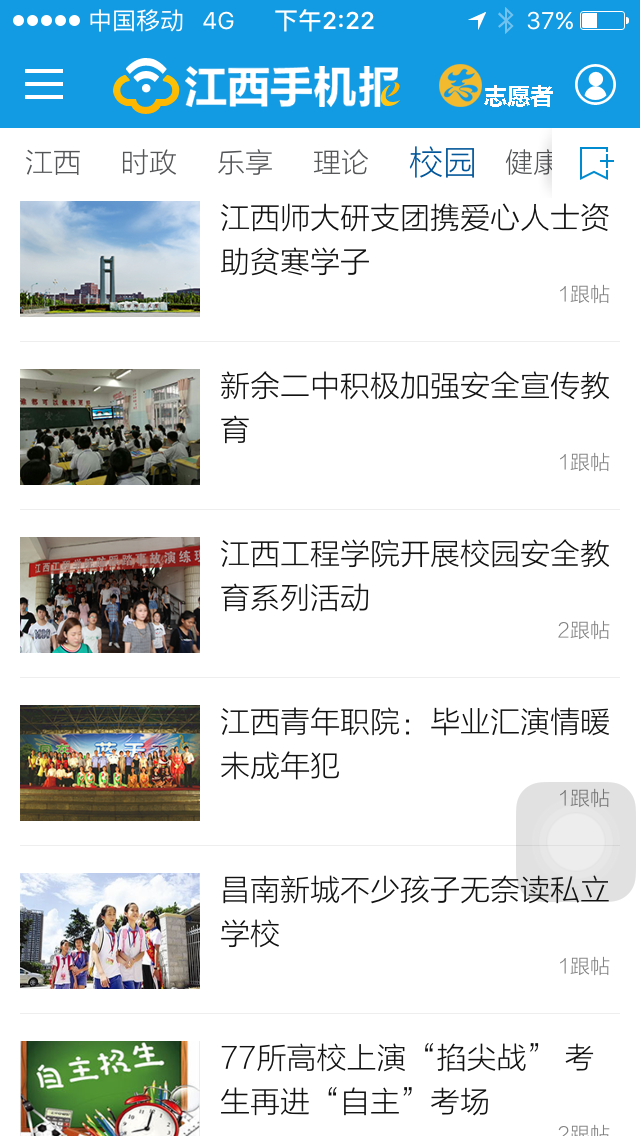Open the add-channel bookmark icon

596,163
